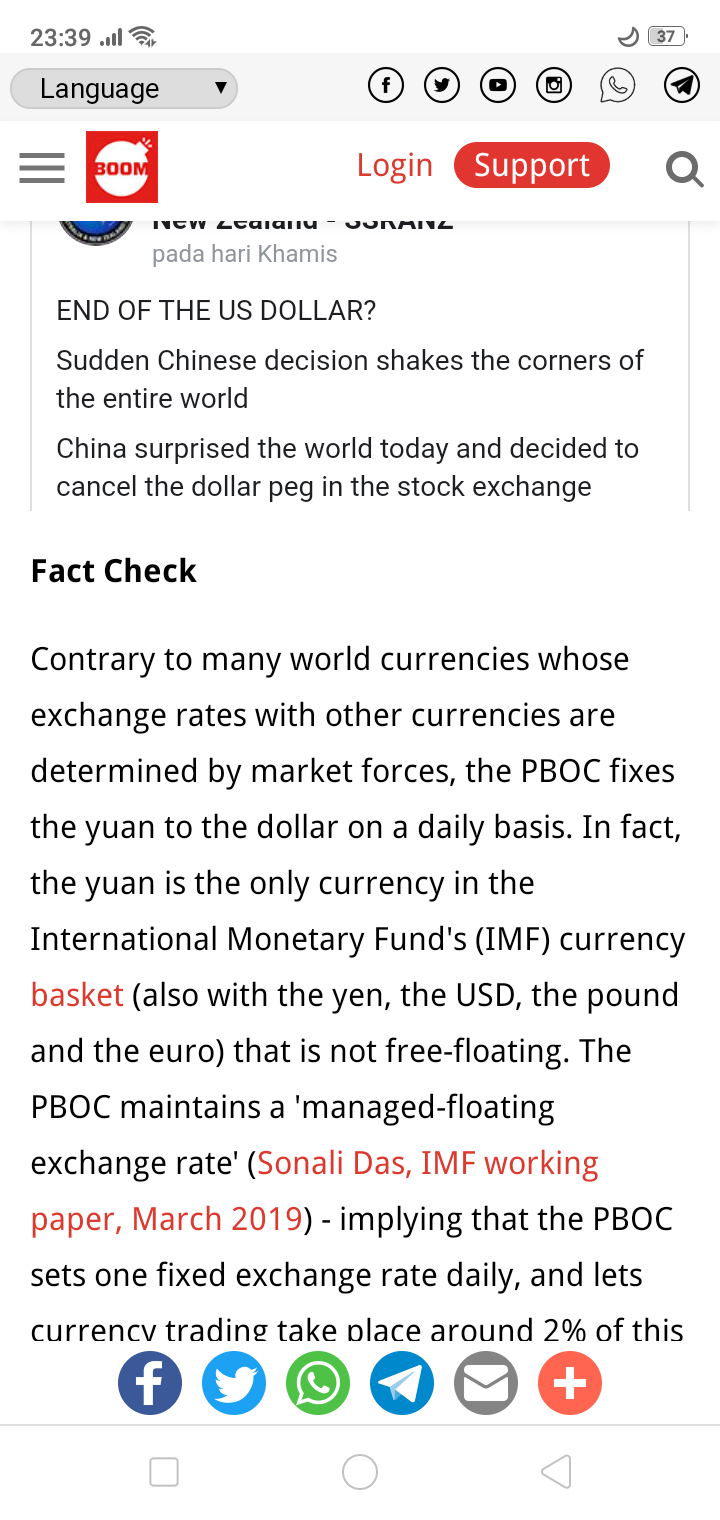
Task: Tap the red Support button
Action: click(x=531, y=165)
